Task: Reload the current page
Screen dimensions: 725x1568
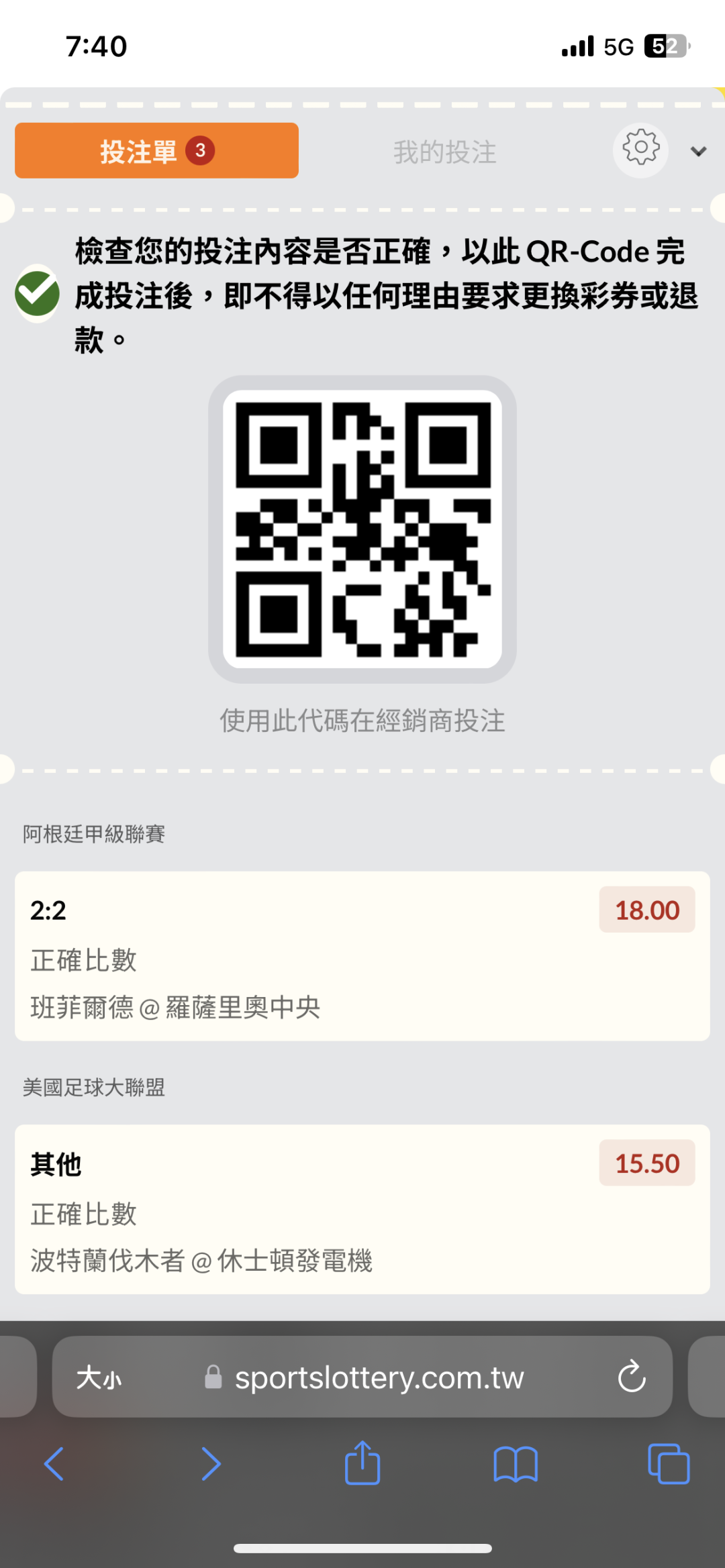Action: (x=632, y=1377)
